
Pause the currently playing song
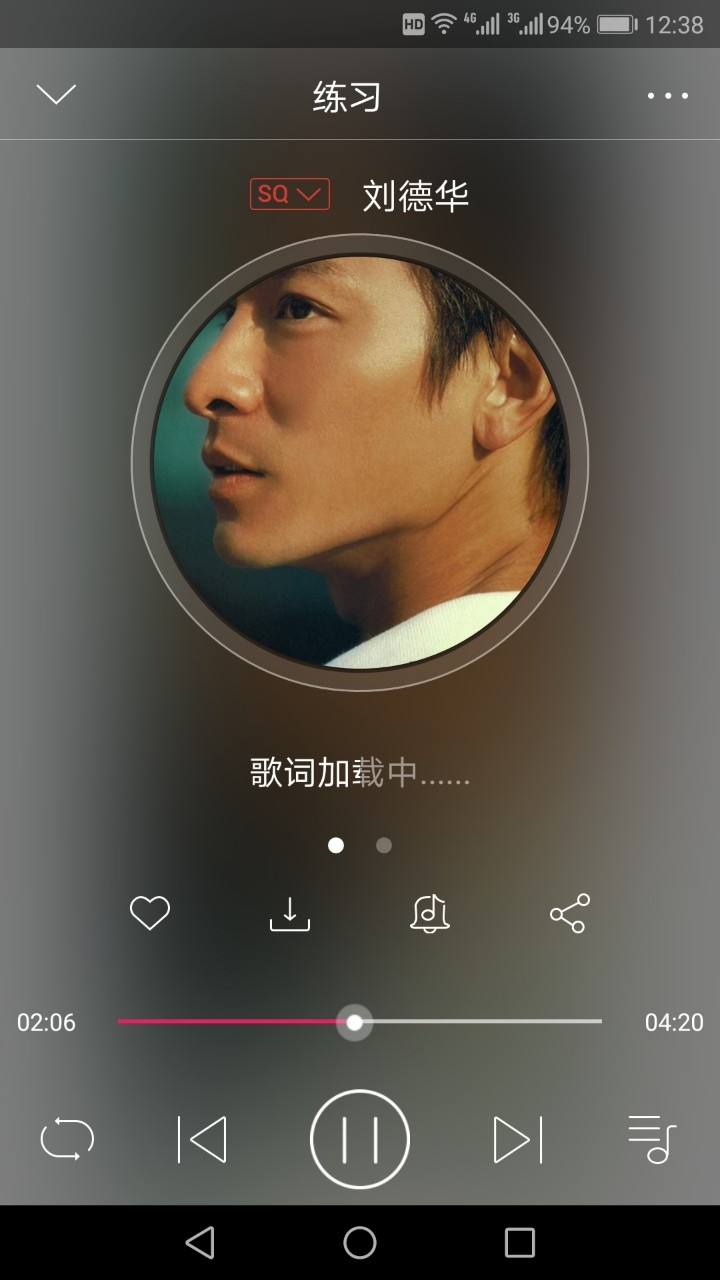point(359,1138)
